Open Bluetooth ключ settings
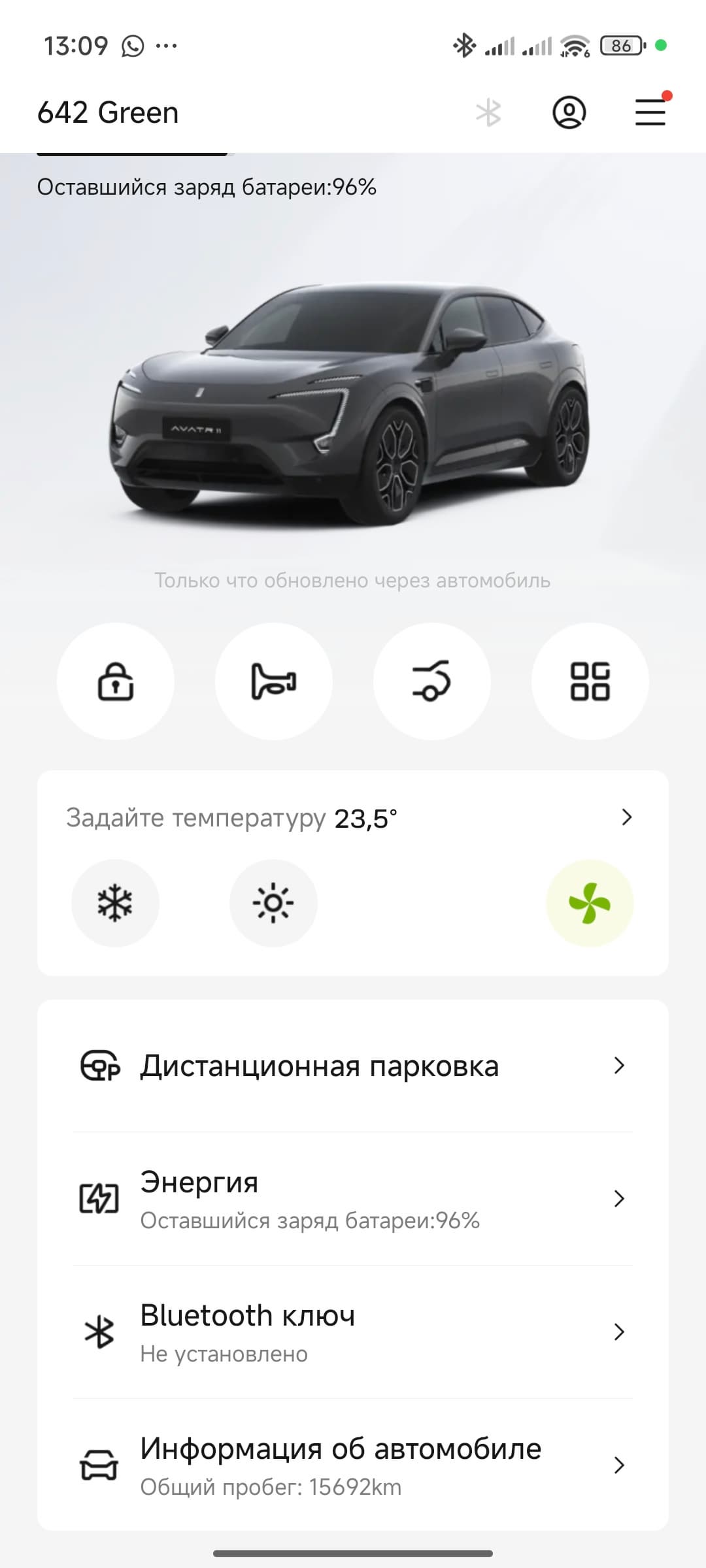706x1568 pixels. pyautogui.click(x=353, y=1332)
